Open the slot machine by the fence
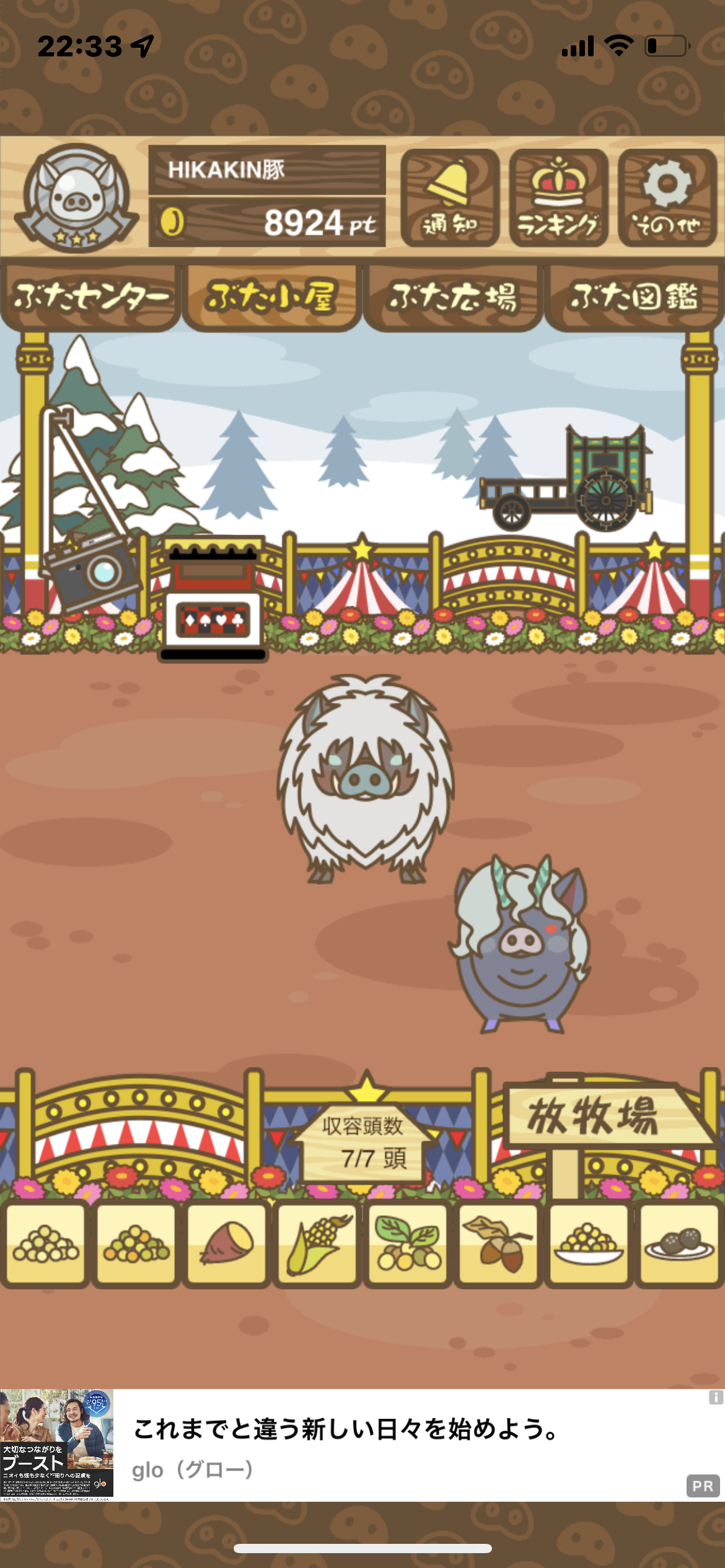The height and width of the screenshot is (1568, 725). click(213, 598)
